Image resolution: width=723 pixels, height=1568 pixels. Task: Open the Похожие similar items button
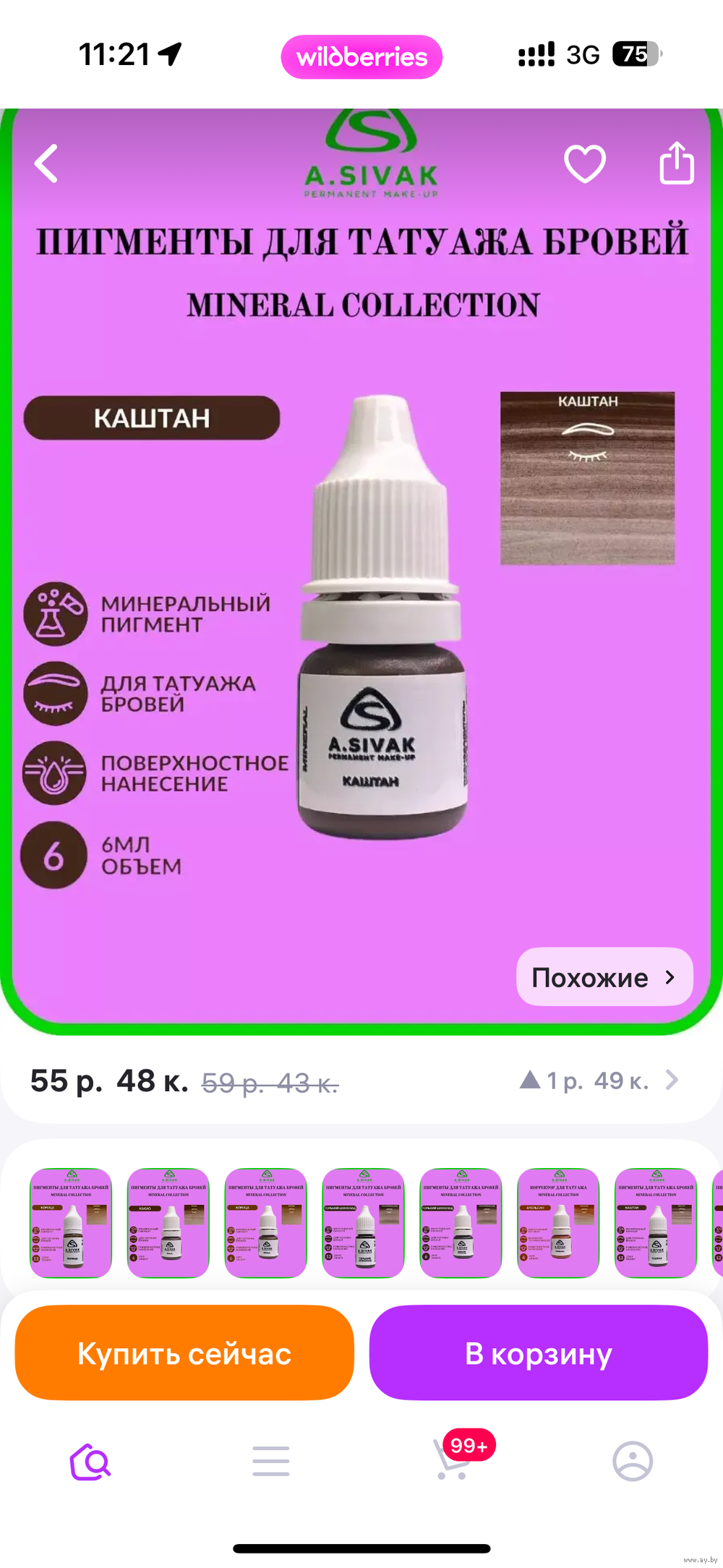(604, 977)
